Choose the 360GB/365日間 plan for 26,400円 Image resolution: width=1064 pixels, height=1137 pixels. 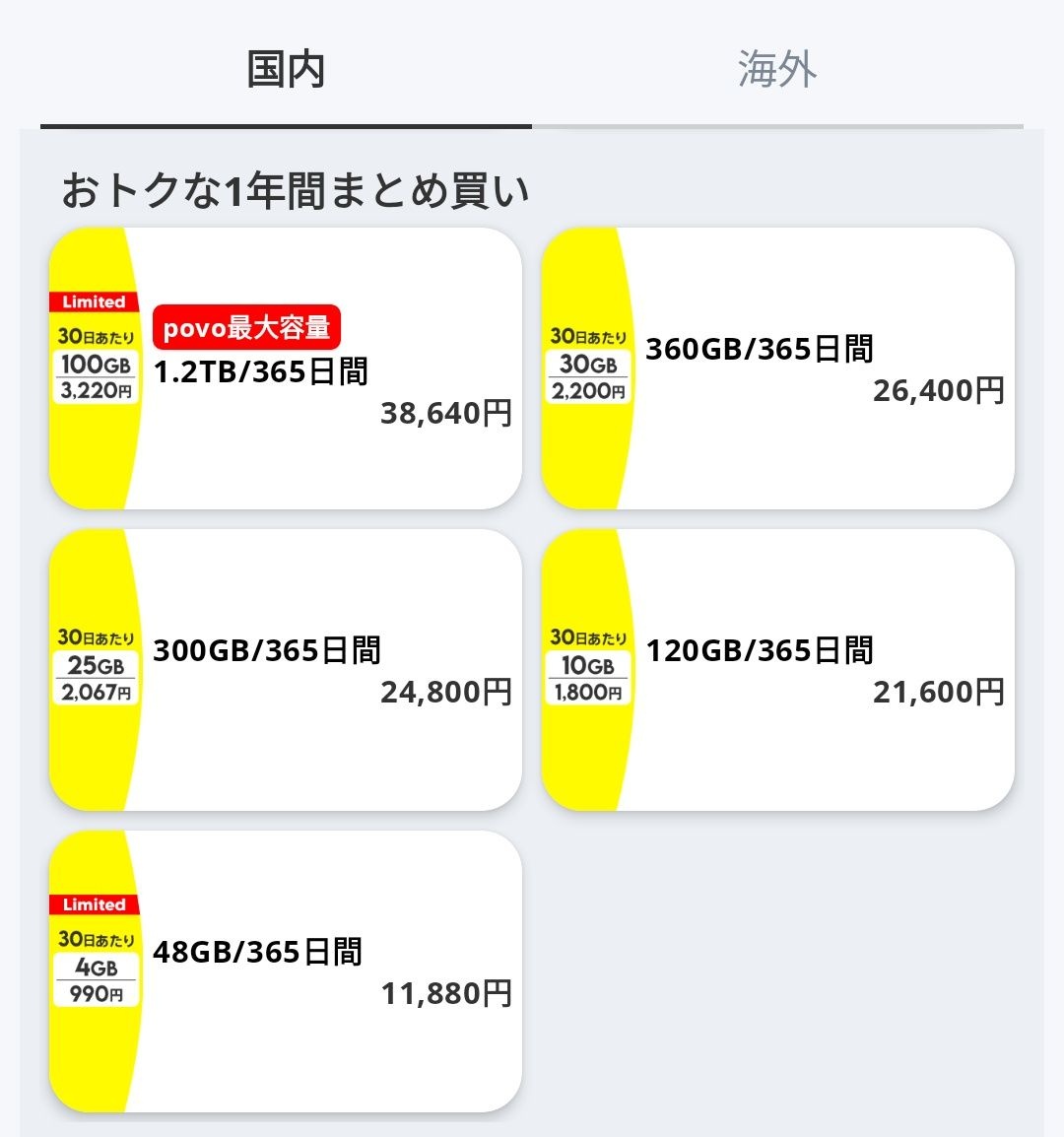pos(778,369)
